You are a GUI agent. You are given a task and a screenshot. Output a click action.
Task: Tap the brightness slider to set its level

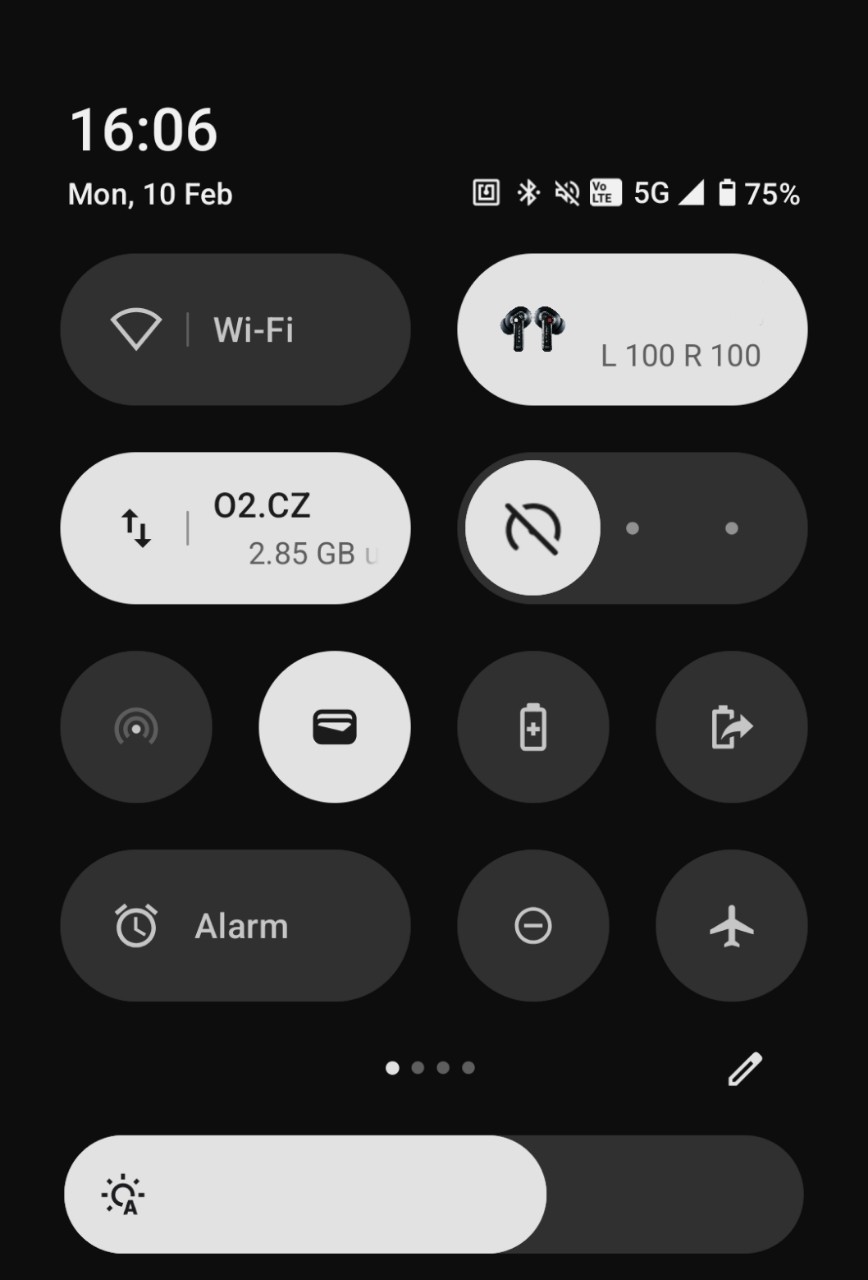(x=434, y=1194)
